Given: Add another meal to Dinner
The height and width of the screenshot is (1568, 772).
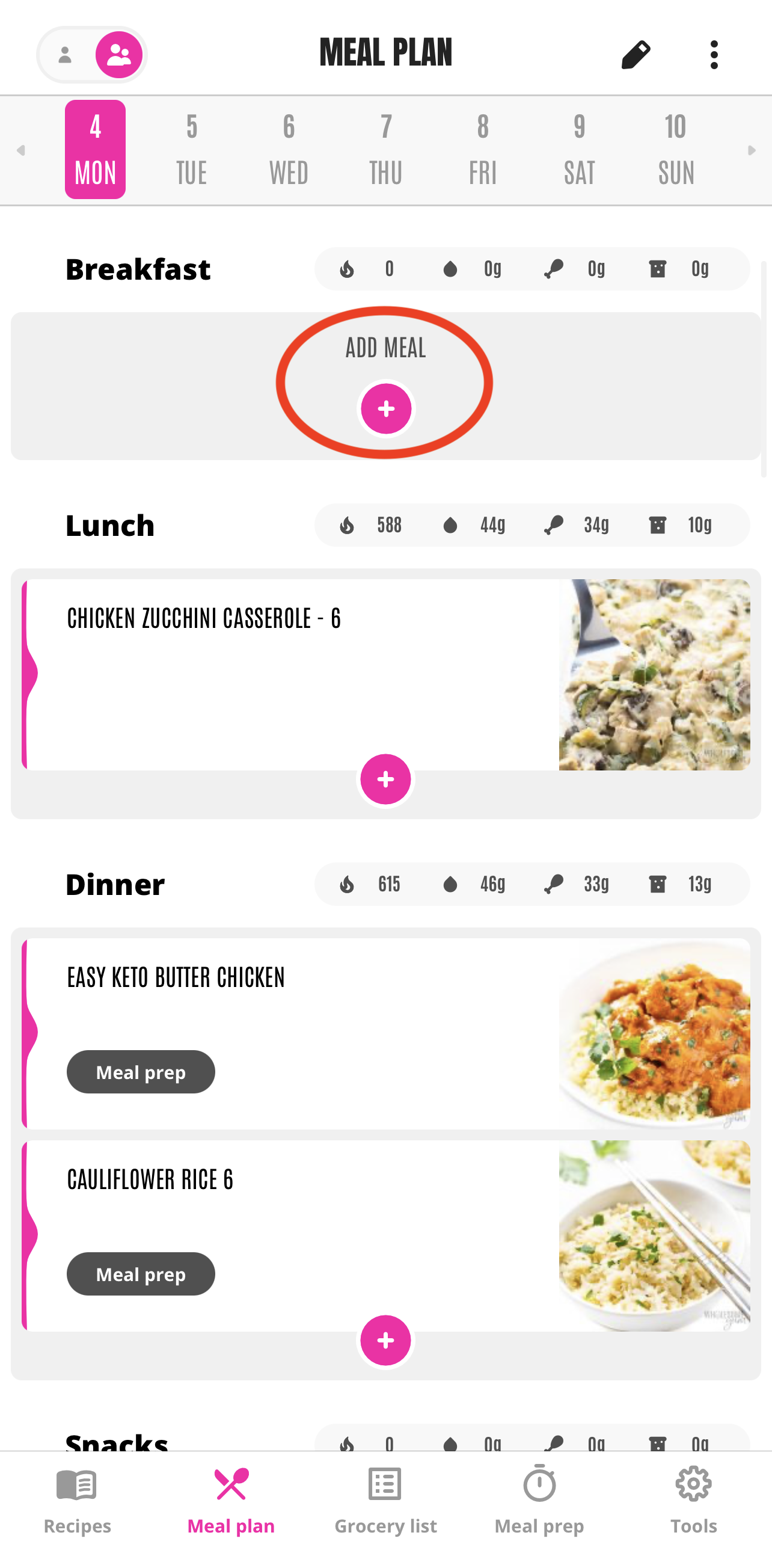Looking at the screenshot, I should [x=385, y=1340].
